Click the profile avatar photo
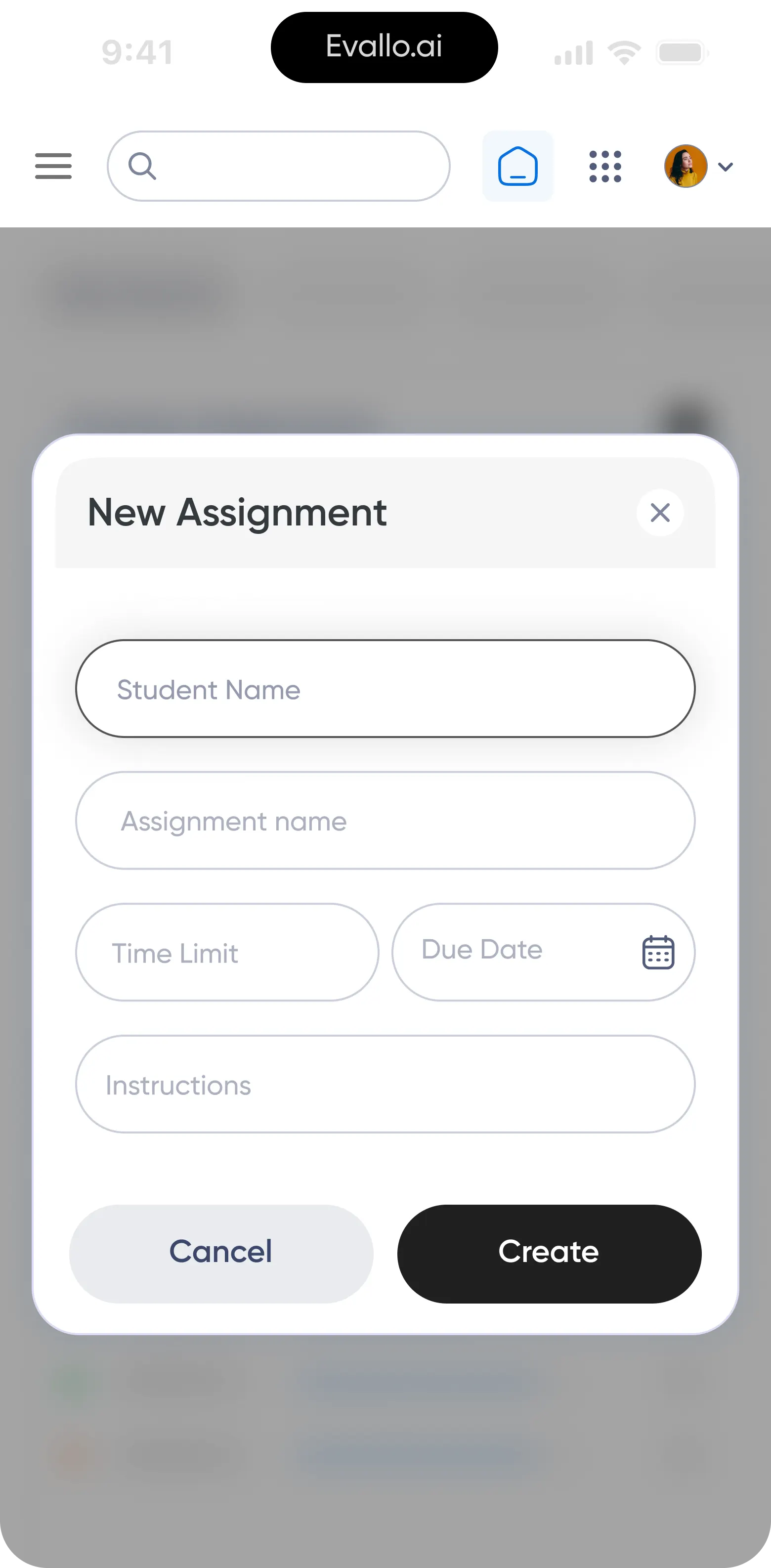 point(686,166)
